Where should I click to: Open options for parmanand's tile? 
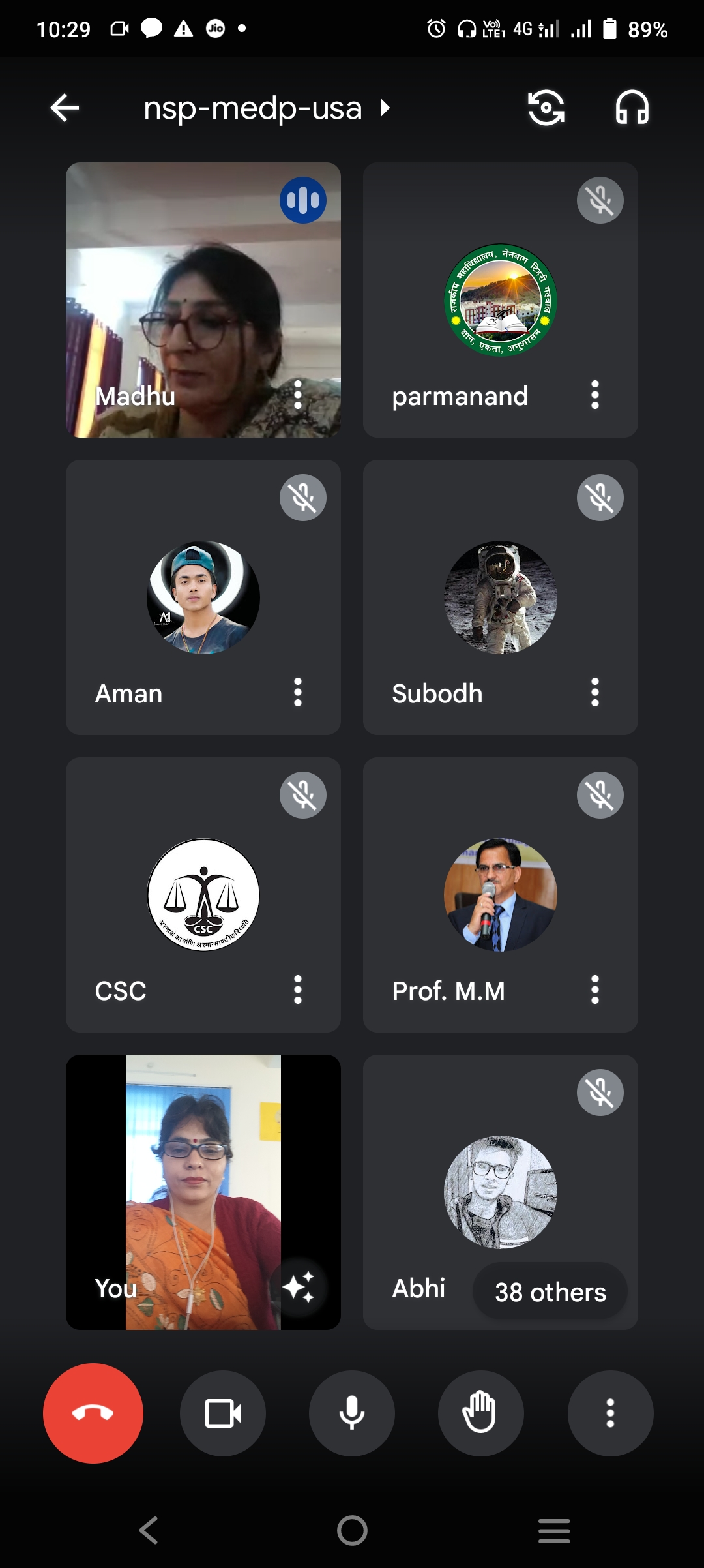594,395
